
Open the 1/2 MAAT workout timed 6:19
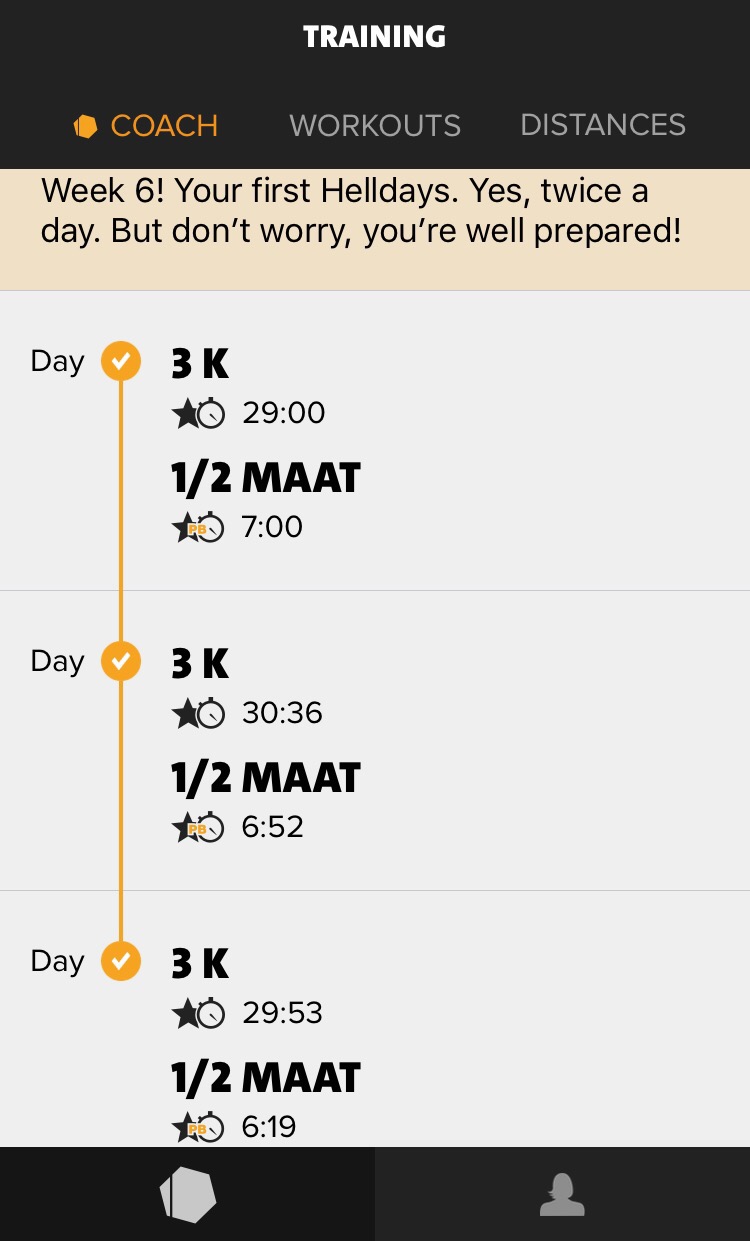pos(265,1100)
